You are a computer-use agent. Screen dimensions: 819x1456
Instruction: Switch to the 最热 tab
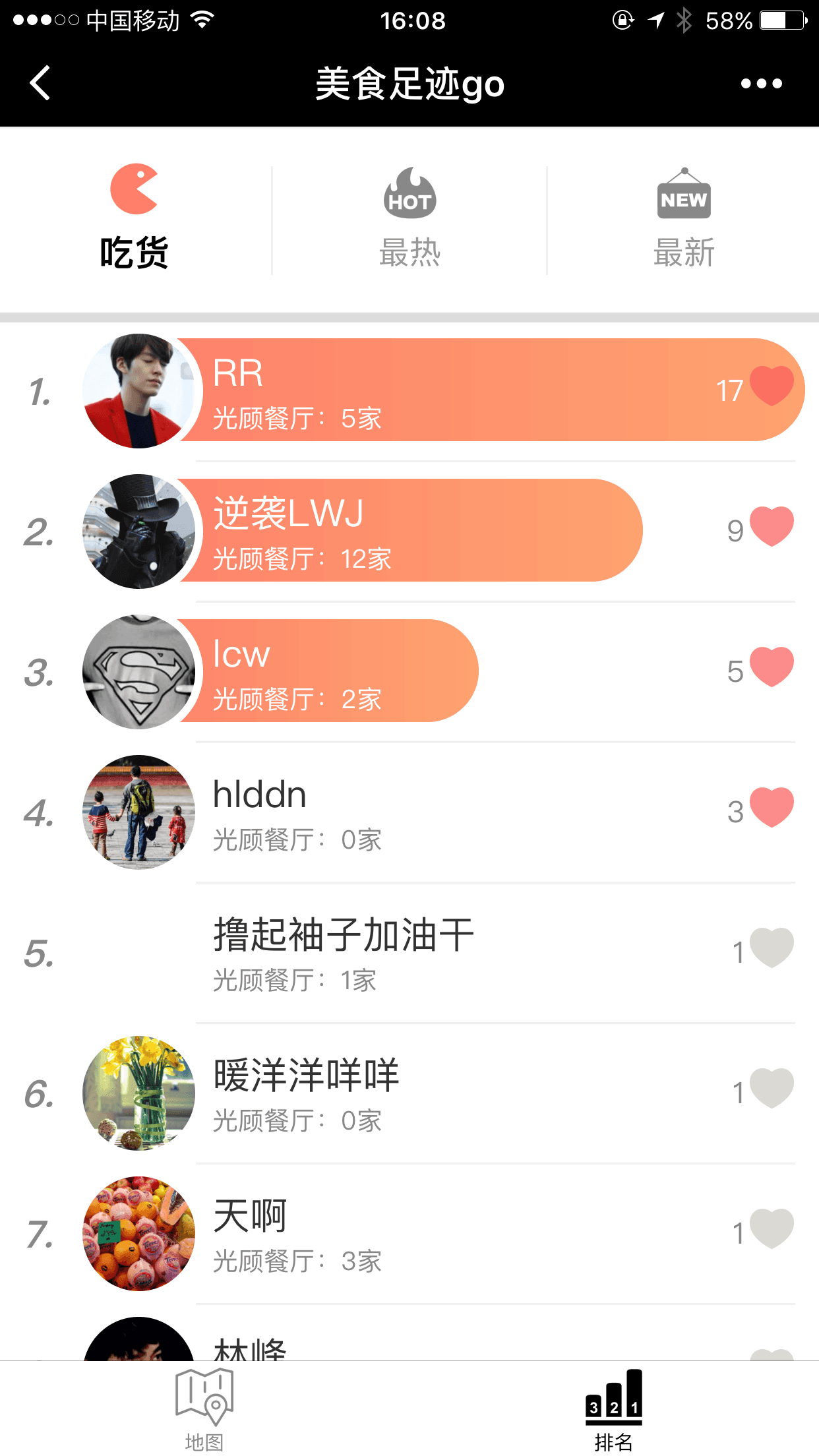click(x=409, y=218)
